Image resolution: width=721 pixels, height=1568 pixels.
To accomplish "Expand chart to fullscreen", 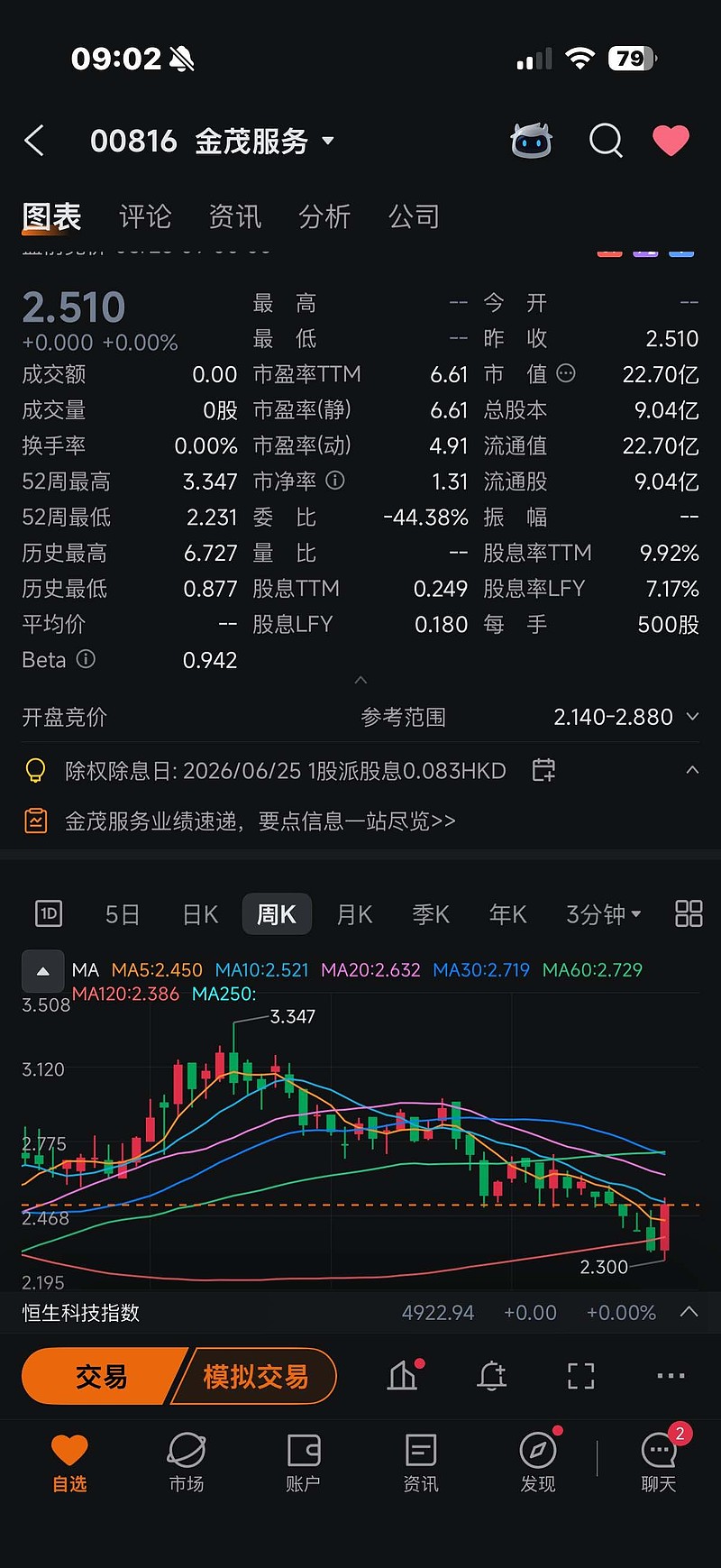I will click(580, 1376).
